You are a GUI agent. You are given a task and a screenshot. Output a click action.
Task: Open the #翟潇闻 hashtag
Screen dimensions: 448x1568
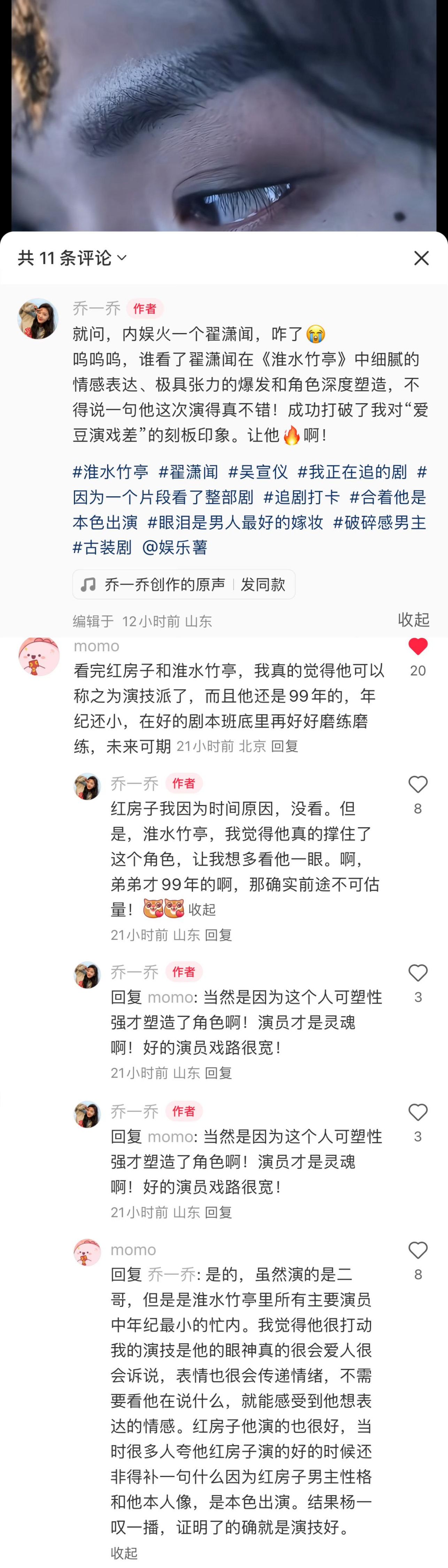tap(188, 472)
